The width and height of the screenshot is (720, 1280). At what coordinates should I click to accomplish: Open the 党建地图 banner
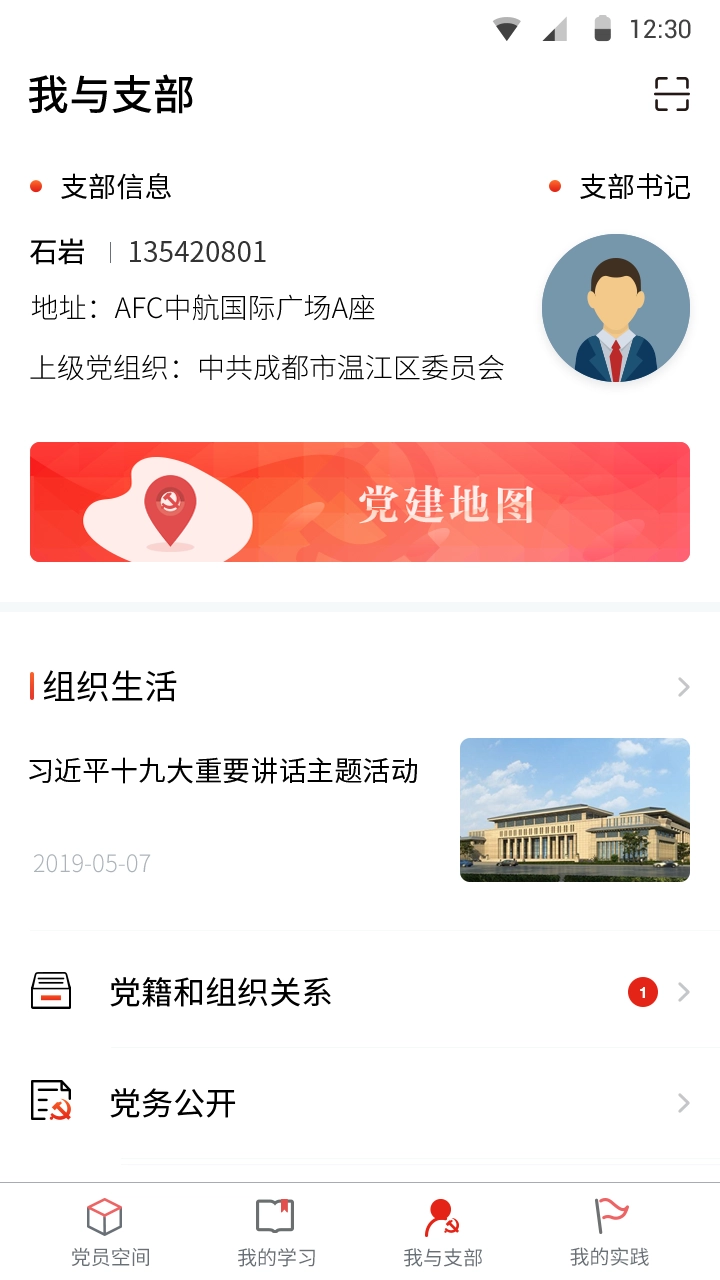click(x=360, y=501)
